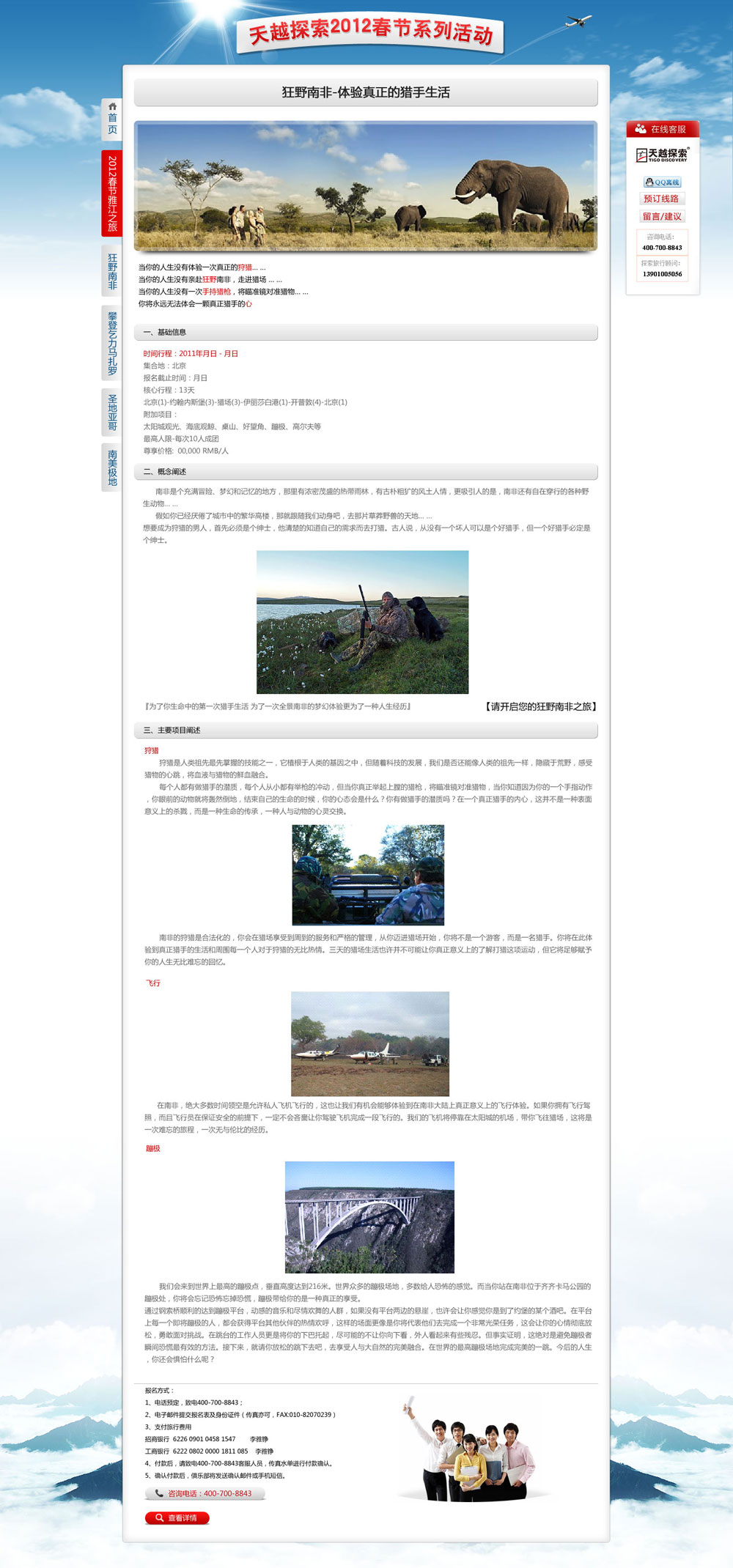This screenshot has width=733, height=1568.
Task: Switch to the 2012春节雅江之旅 tab
Action: click(112, 193)
